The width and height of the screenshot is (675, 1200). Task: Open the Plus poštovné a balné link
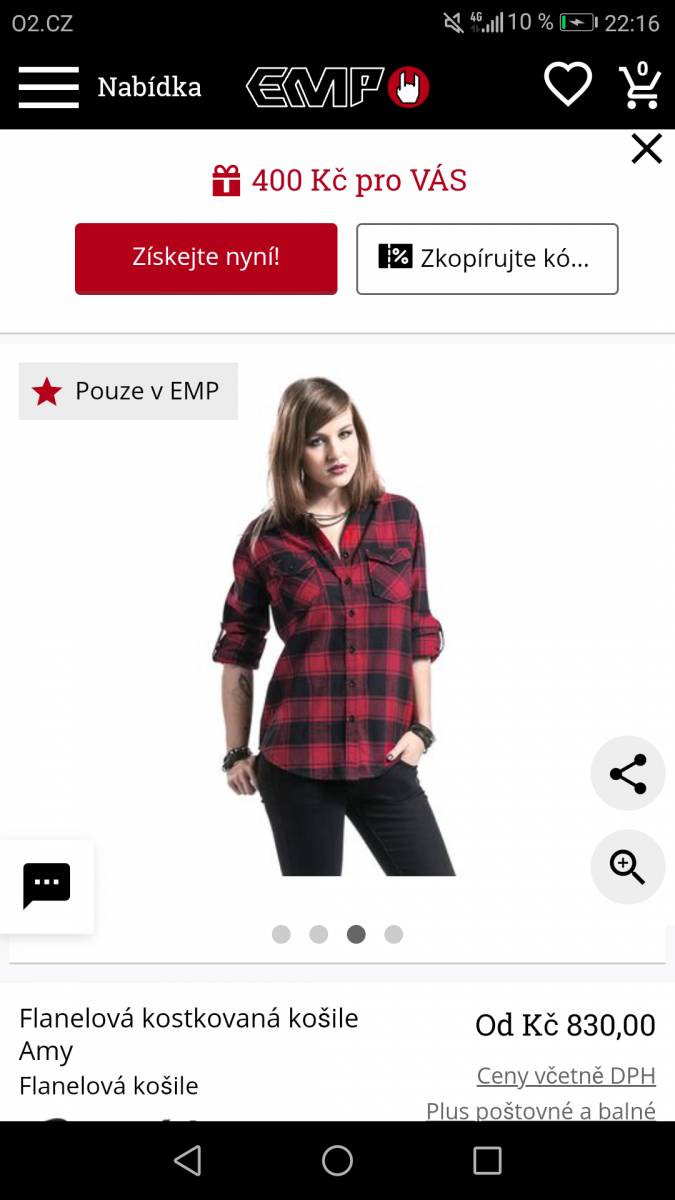(541, 1110)
